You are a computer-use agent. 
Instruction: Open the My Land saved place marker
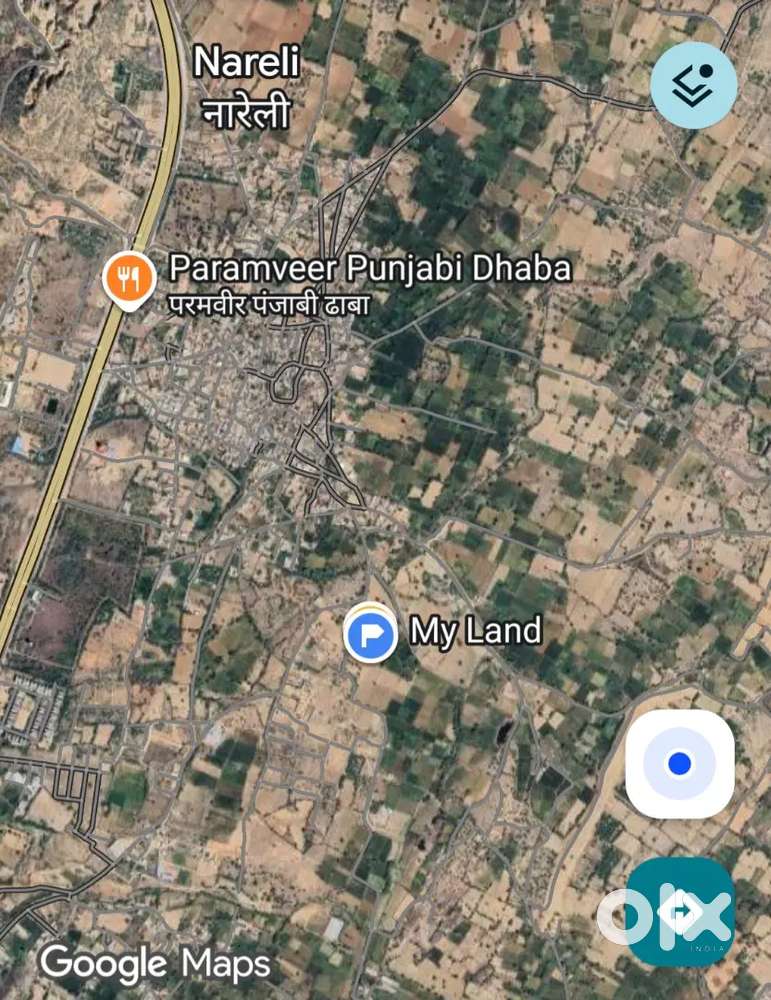click(370, 633)
